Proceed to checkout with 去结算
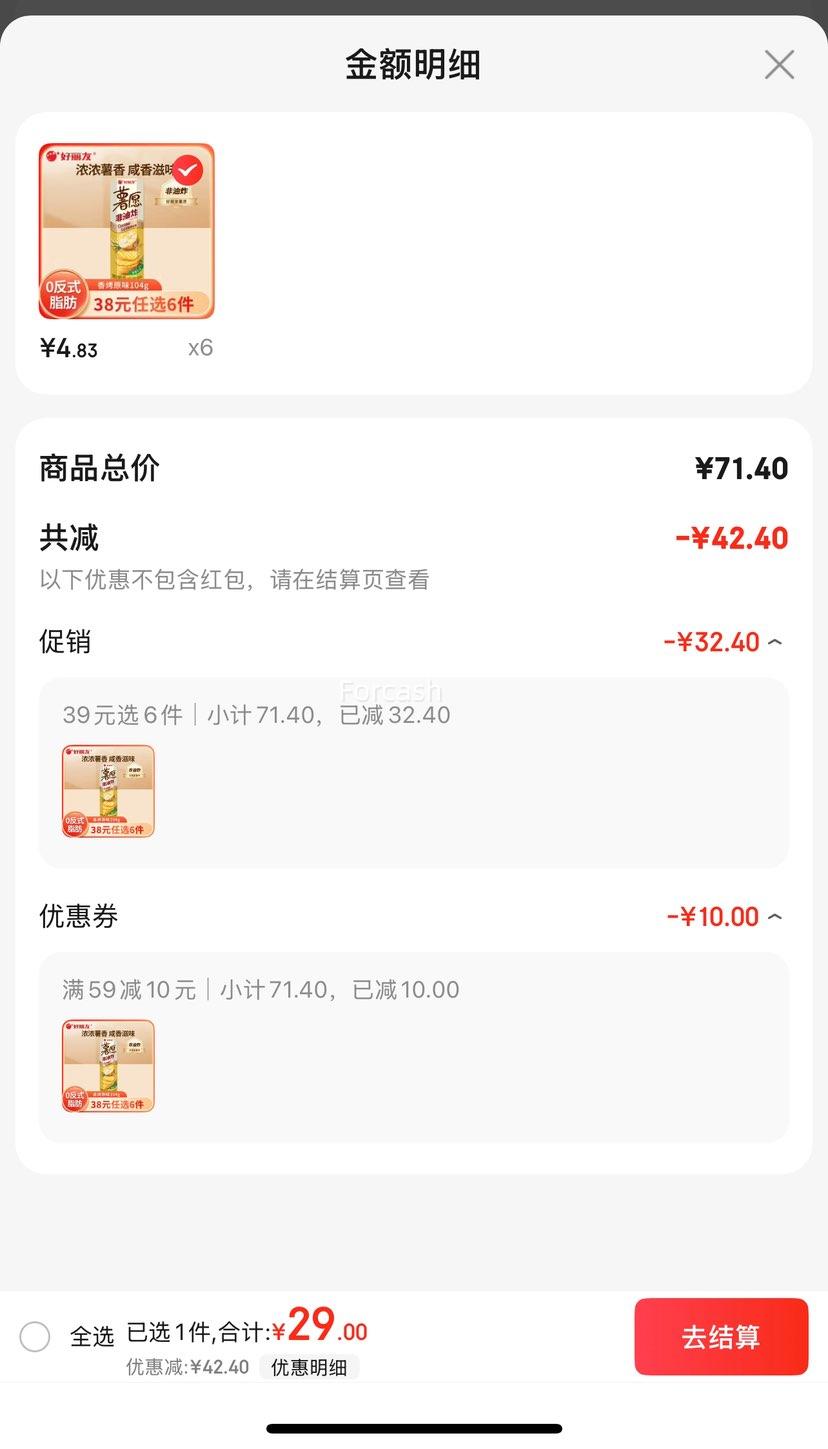 (x=721, y=1337)
